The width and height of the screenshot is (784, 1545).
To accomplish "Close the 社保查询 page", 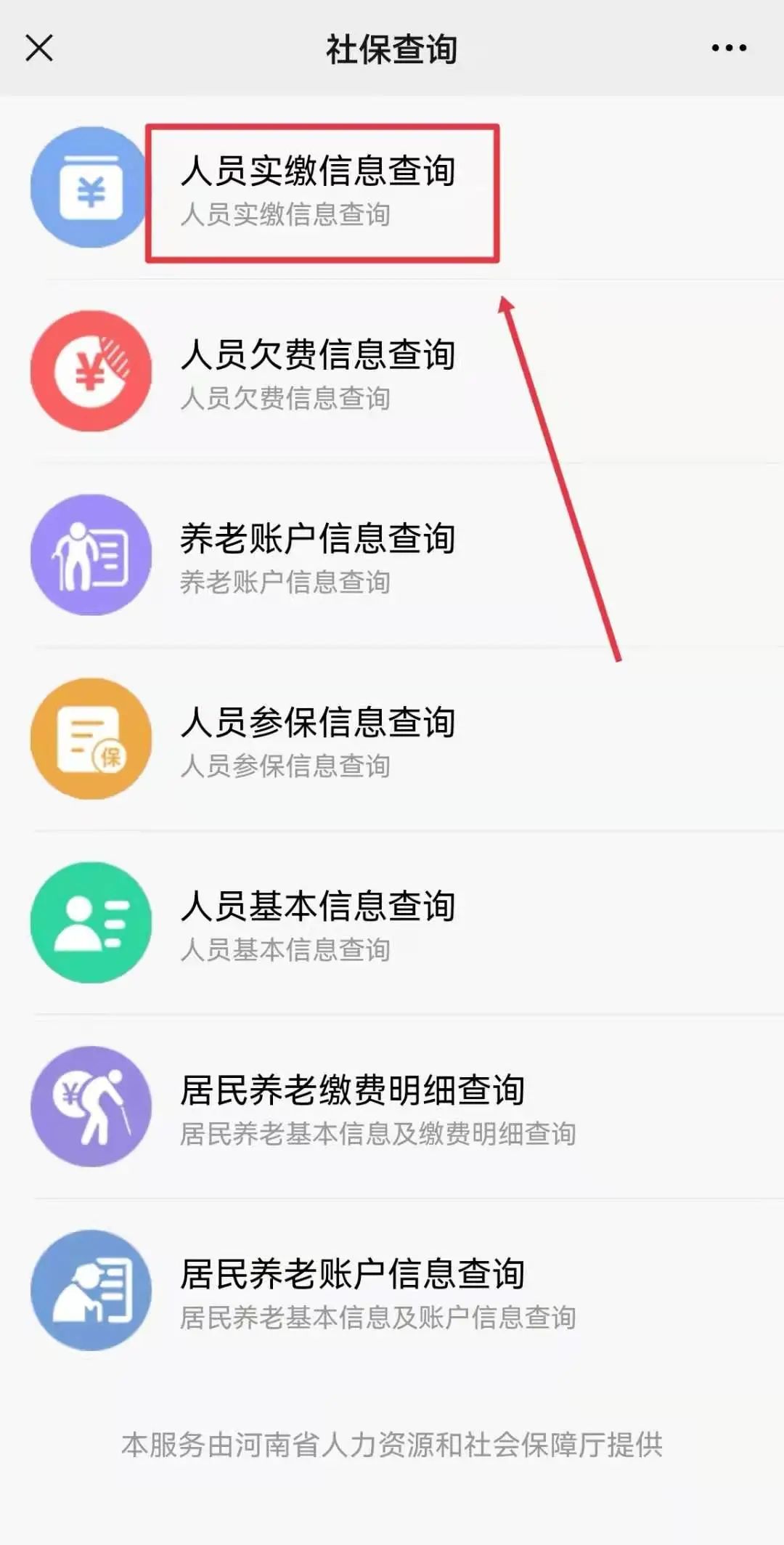I will [x=39, y=49].
